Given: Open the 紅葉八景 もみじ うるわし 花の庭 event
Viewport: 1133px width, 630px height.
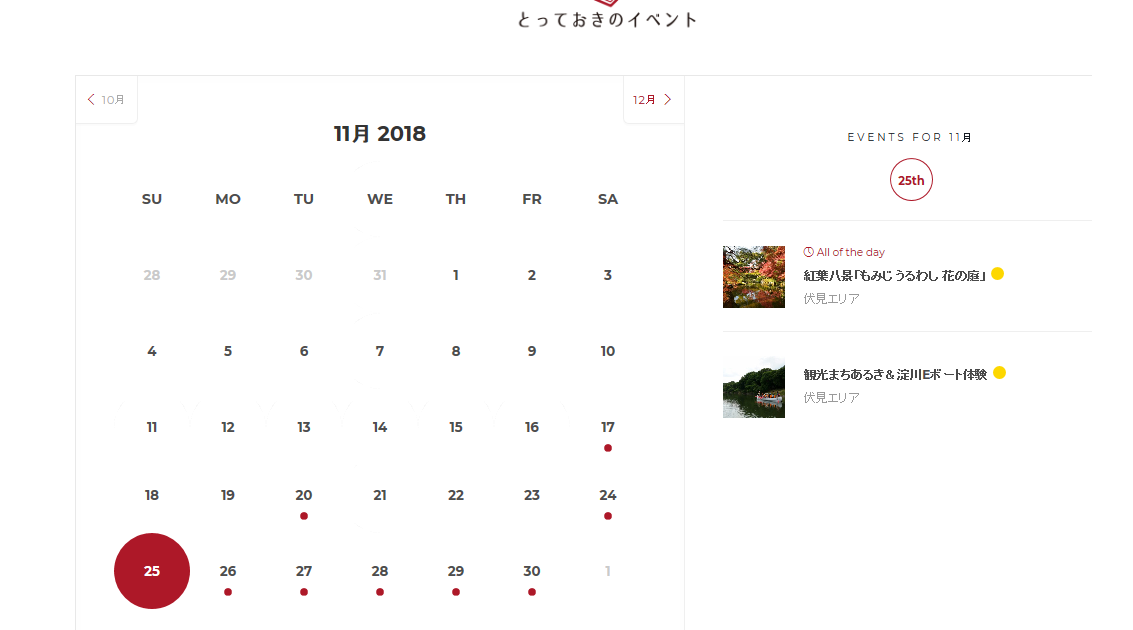Looking at the screenshot, I should (x=895, y=275).
